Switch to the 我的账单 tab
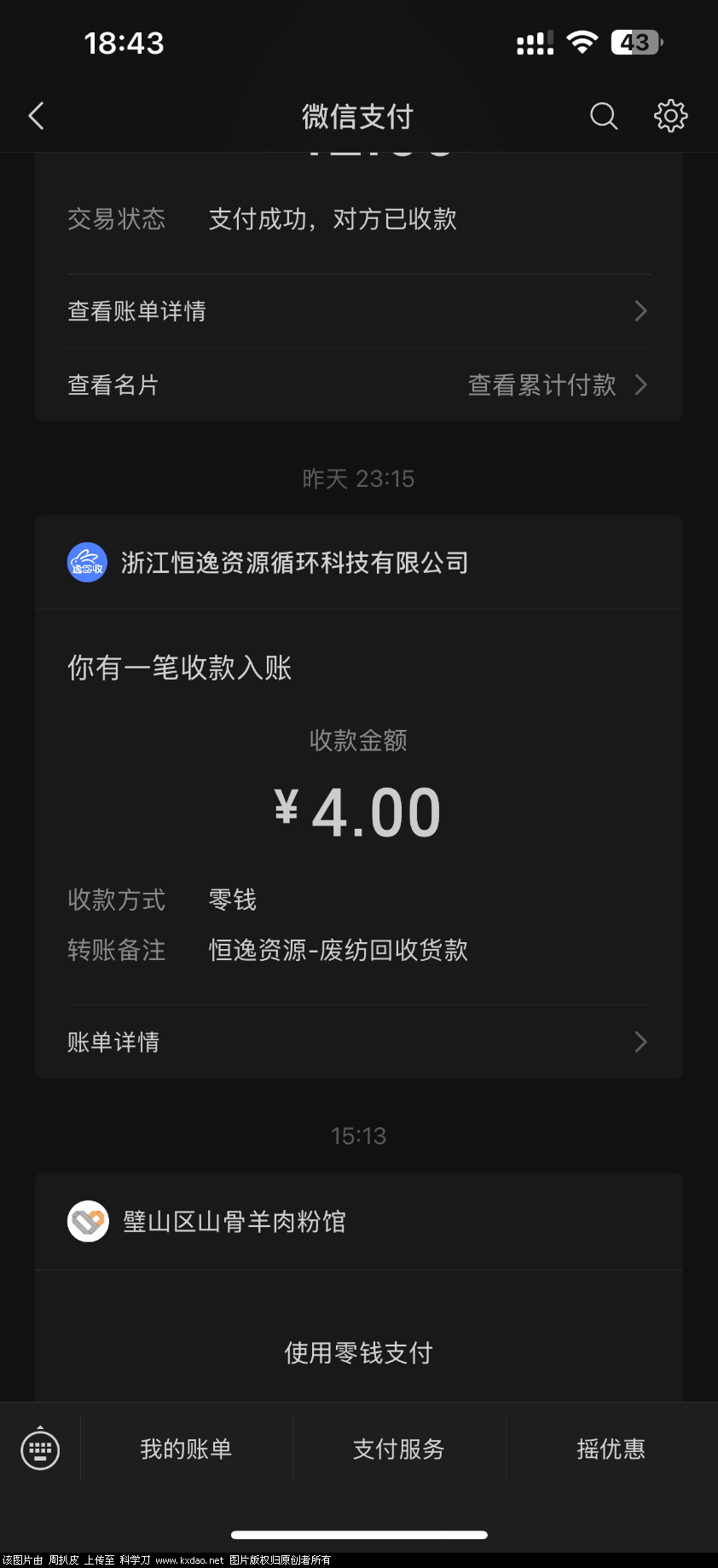The width and height of the screenshot is (718, 1568). pos(185,1449)
